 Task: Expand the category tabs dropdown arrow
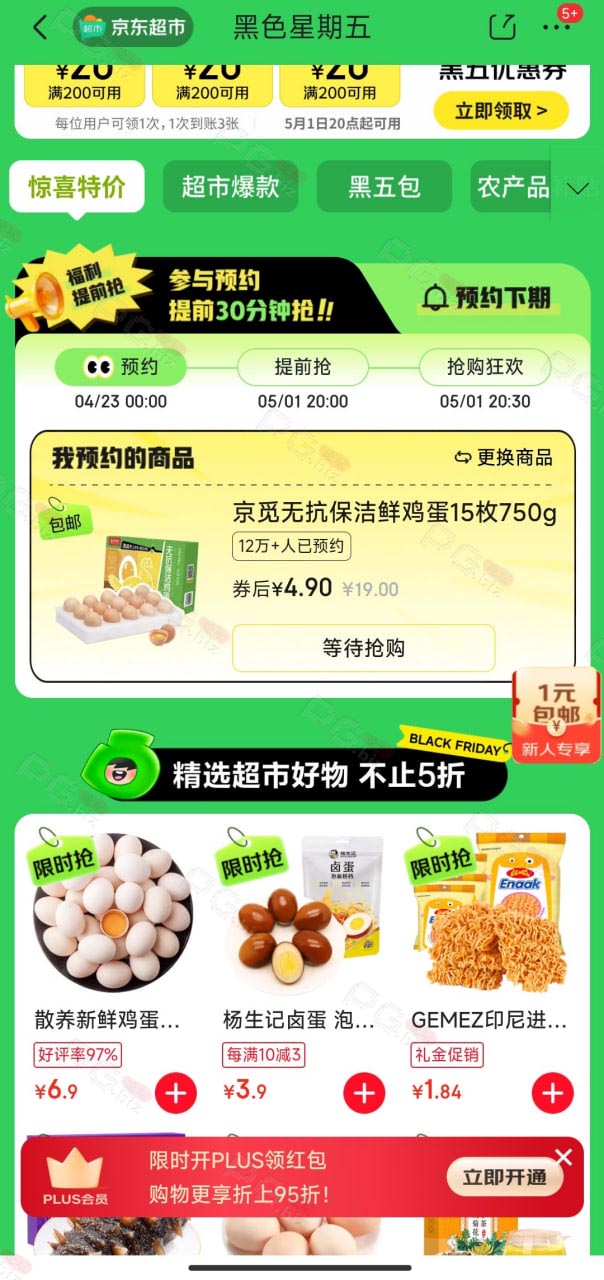click(578, 187)
